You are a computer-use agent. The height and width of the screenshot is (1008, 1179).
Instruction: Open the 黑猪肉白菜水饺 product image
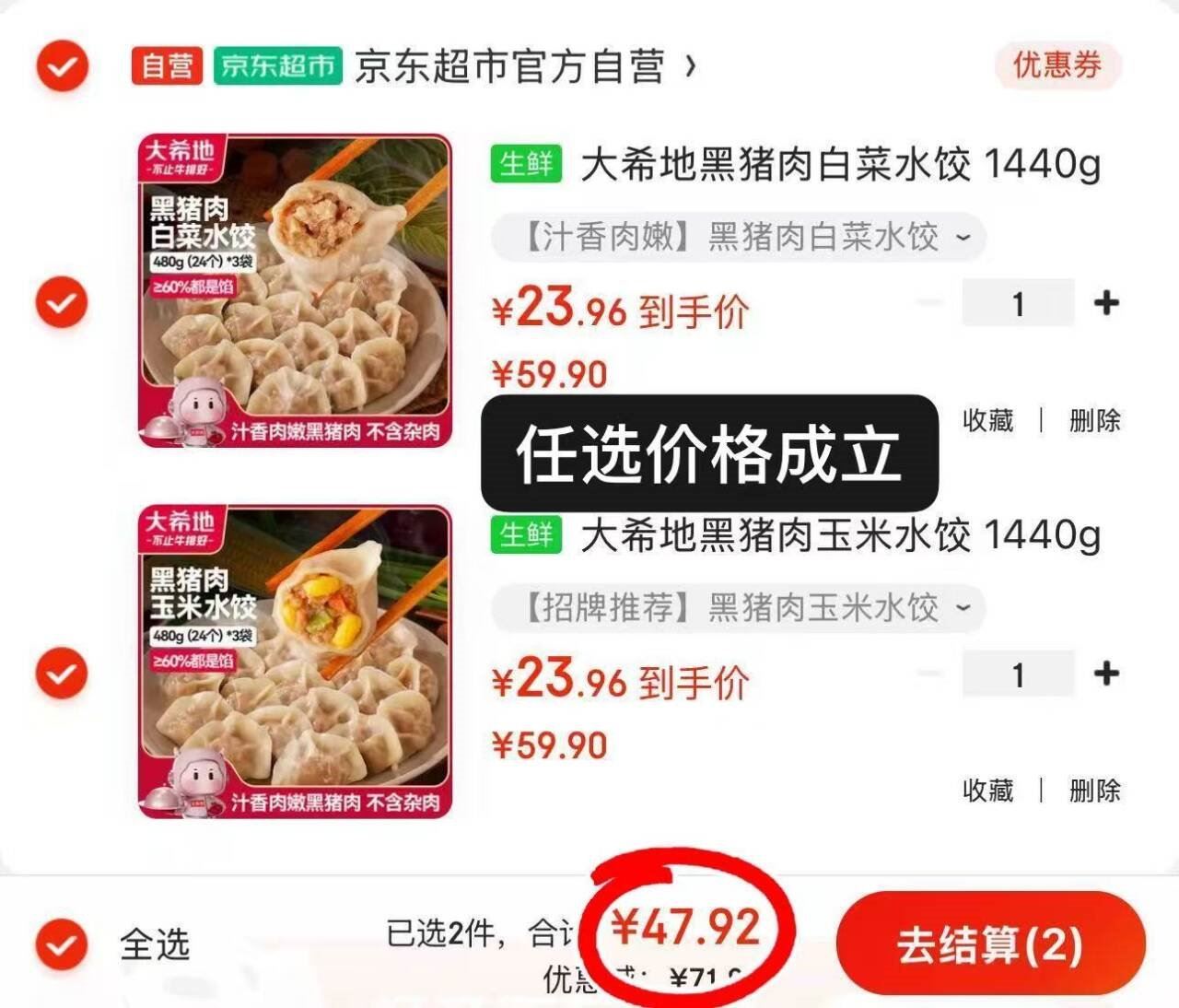296,291
